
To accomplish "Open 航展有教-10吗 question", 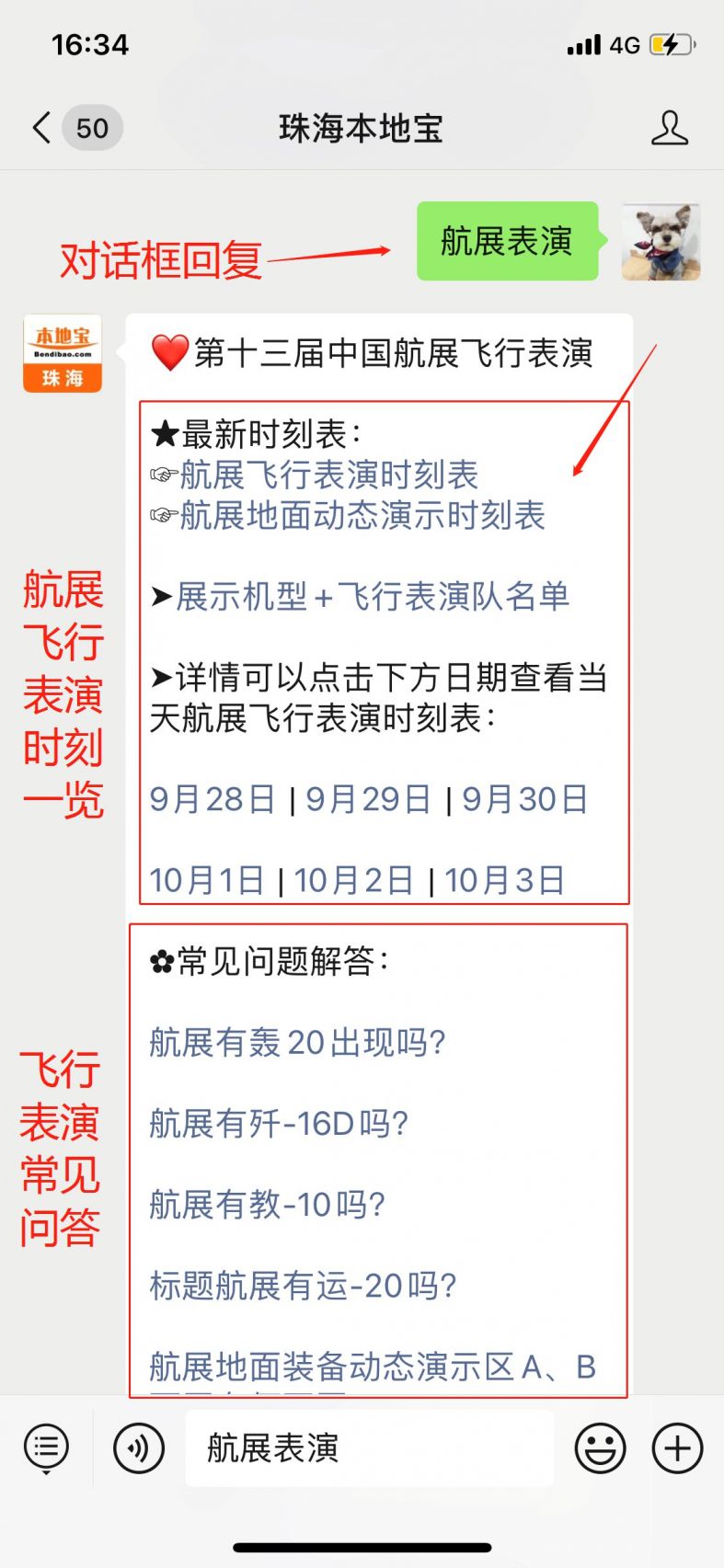I will [267, 1204].
